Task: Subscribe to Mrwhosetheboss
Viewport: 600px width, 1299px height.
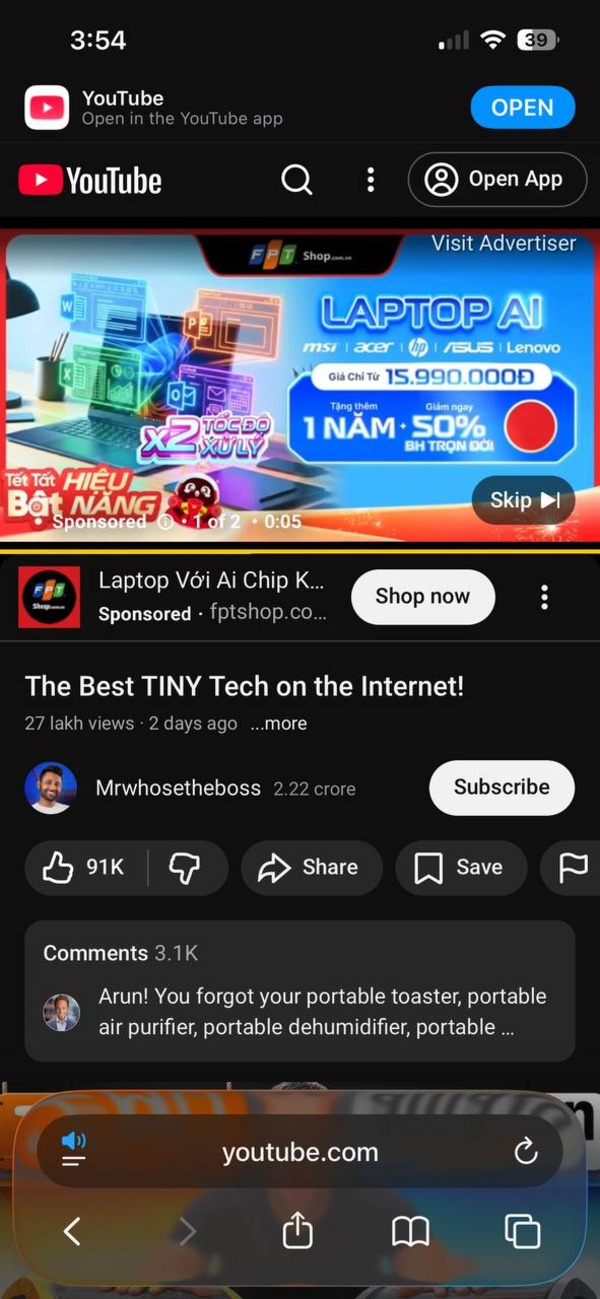Action: (501, 787)
